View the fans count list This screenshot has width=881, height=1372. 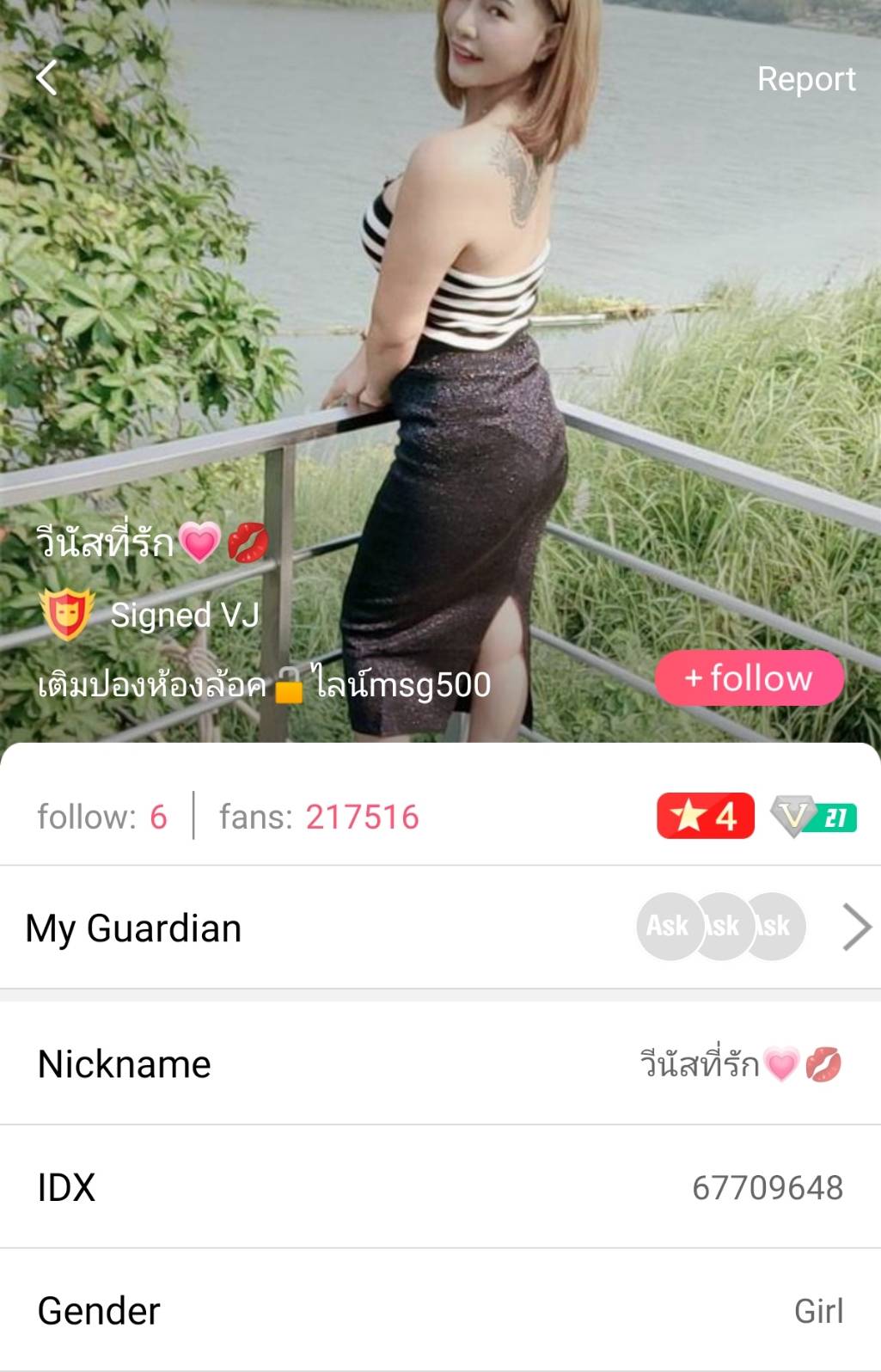click(x=319, y=817)
